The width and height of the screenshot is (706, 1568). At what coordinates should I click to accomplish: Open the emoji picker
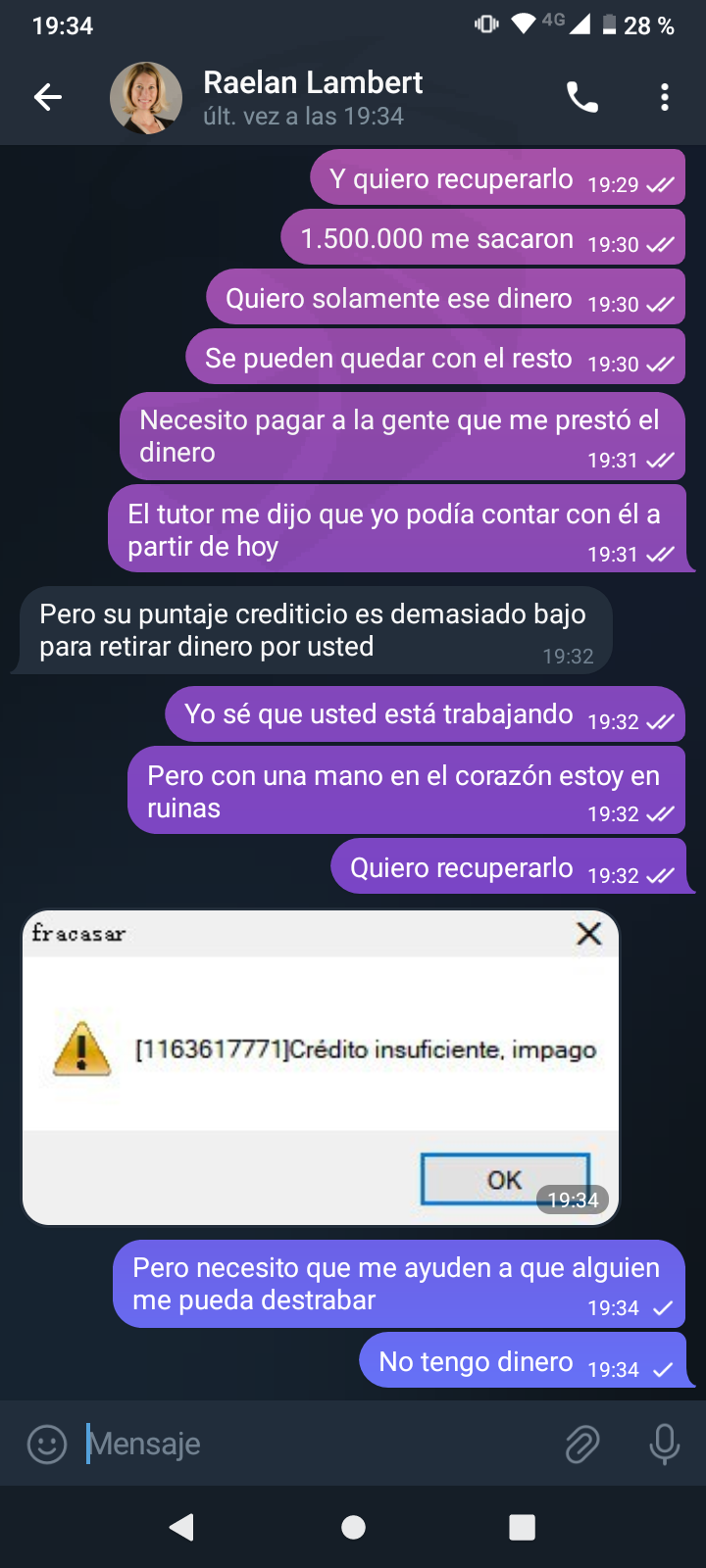tap(46, 1444)
